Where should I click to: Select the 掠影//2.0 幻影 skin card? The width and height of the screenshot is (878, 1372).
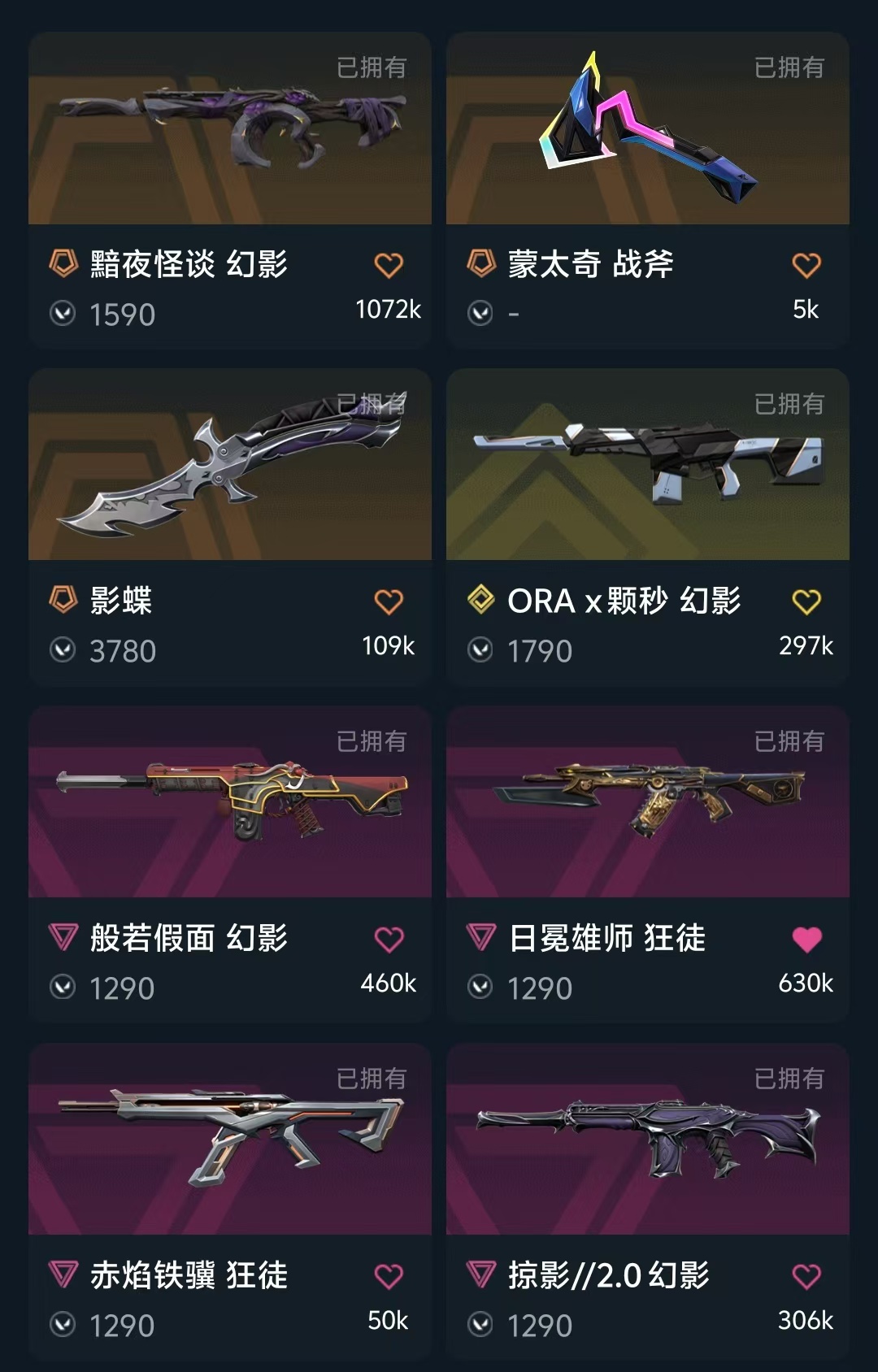pos(648,1140)
